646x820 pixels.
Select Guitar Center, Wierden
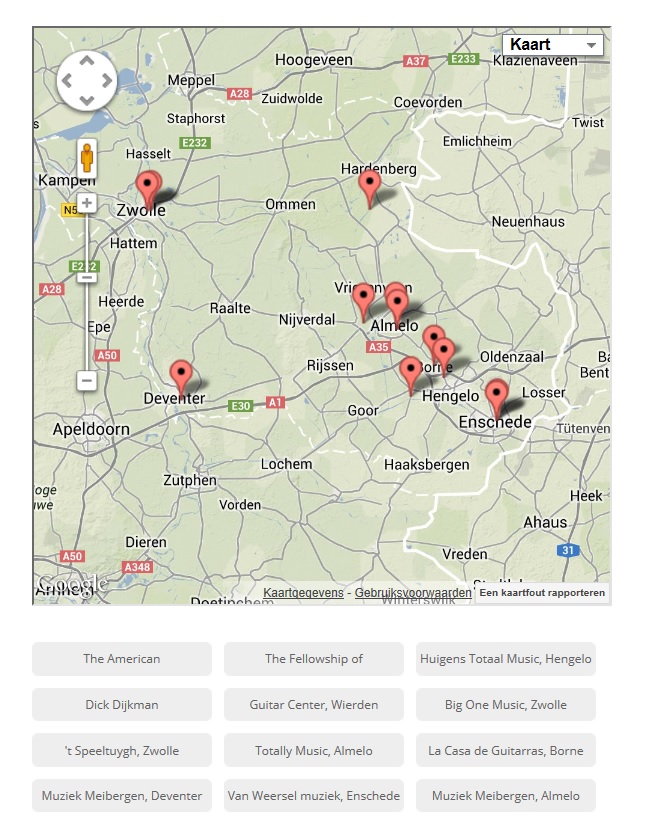[314, 705]
